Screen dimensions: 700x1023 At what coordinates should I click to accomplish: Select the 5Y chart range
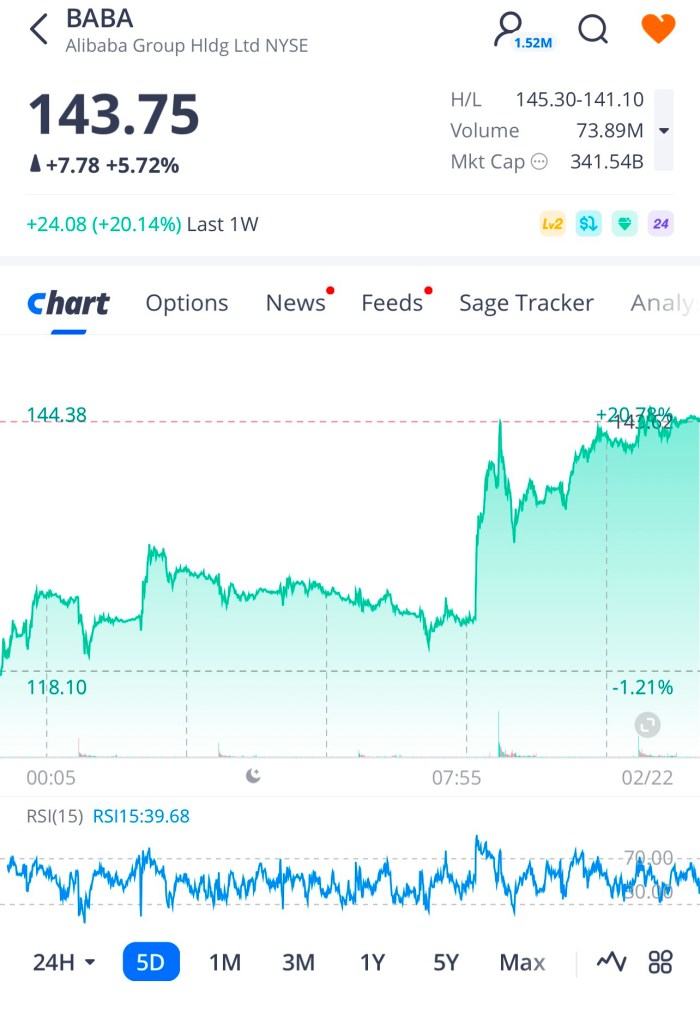click(x=446, y=962)
